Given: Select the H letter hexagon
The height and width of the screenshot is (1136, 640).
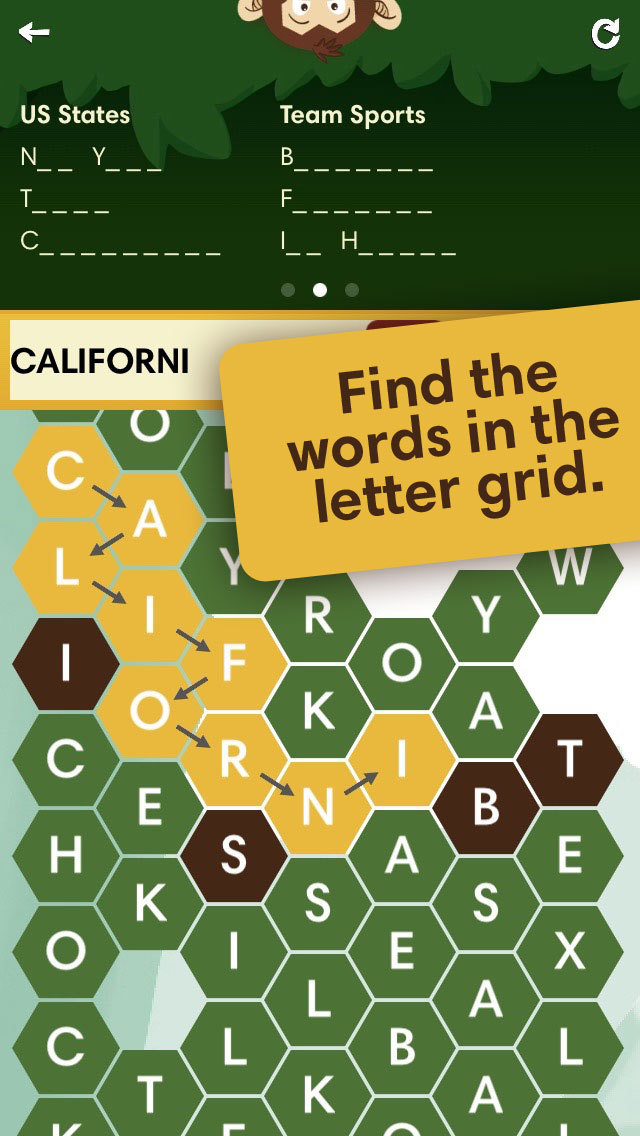Looking at the screenshot, I should [x=65, y=856].
